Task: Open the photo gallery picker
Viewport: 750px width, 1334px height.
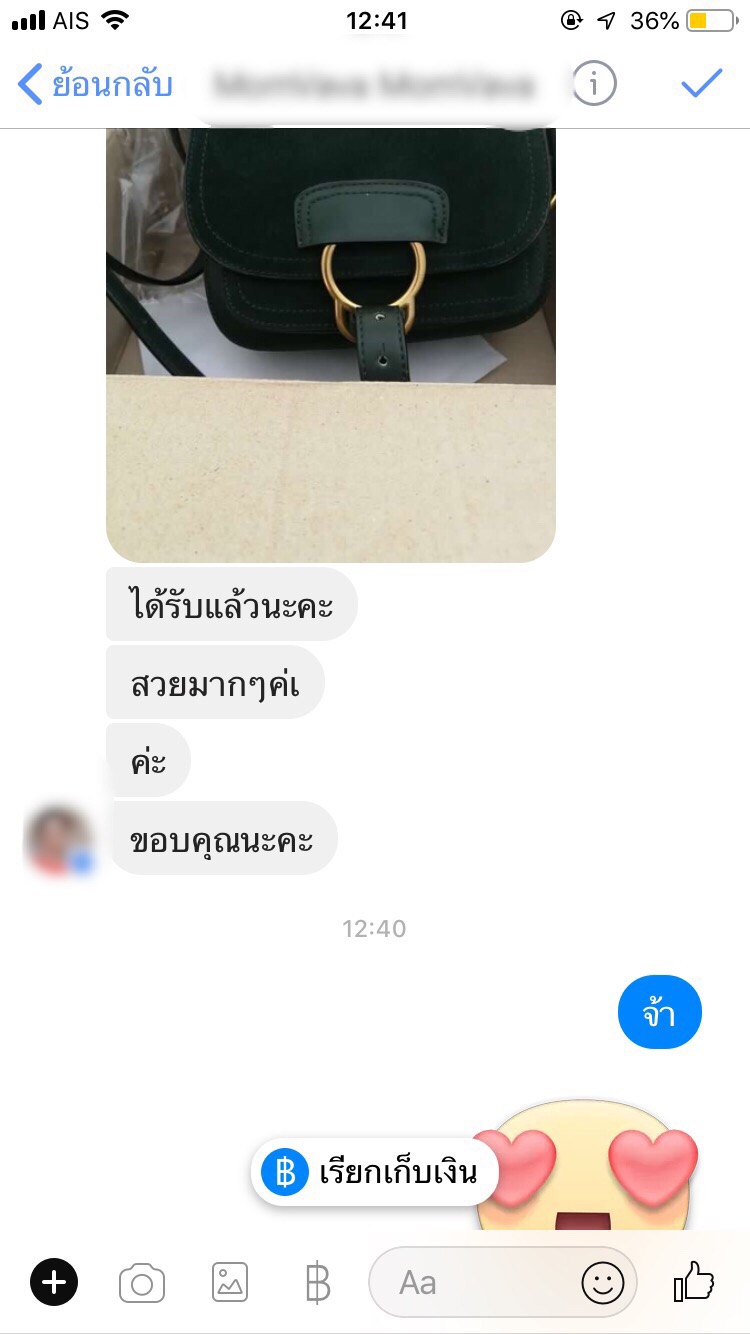Action: point(230,1282)
